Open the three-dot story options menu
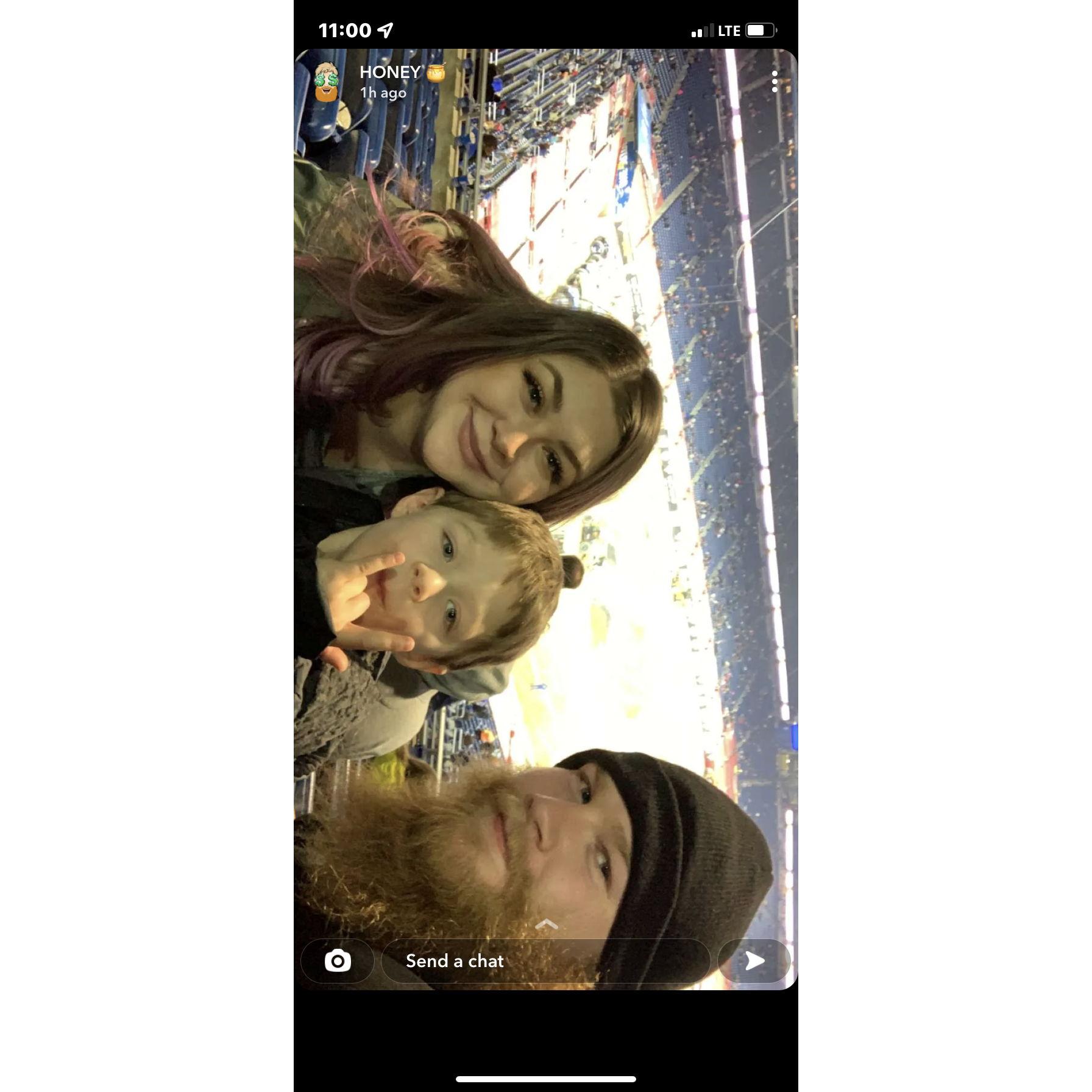Screen dimensions: 1092x1092 [775, 82]
